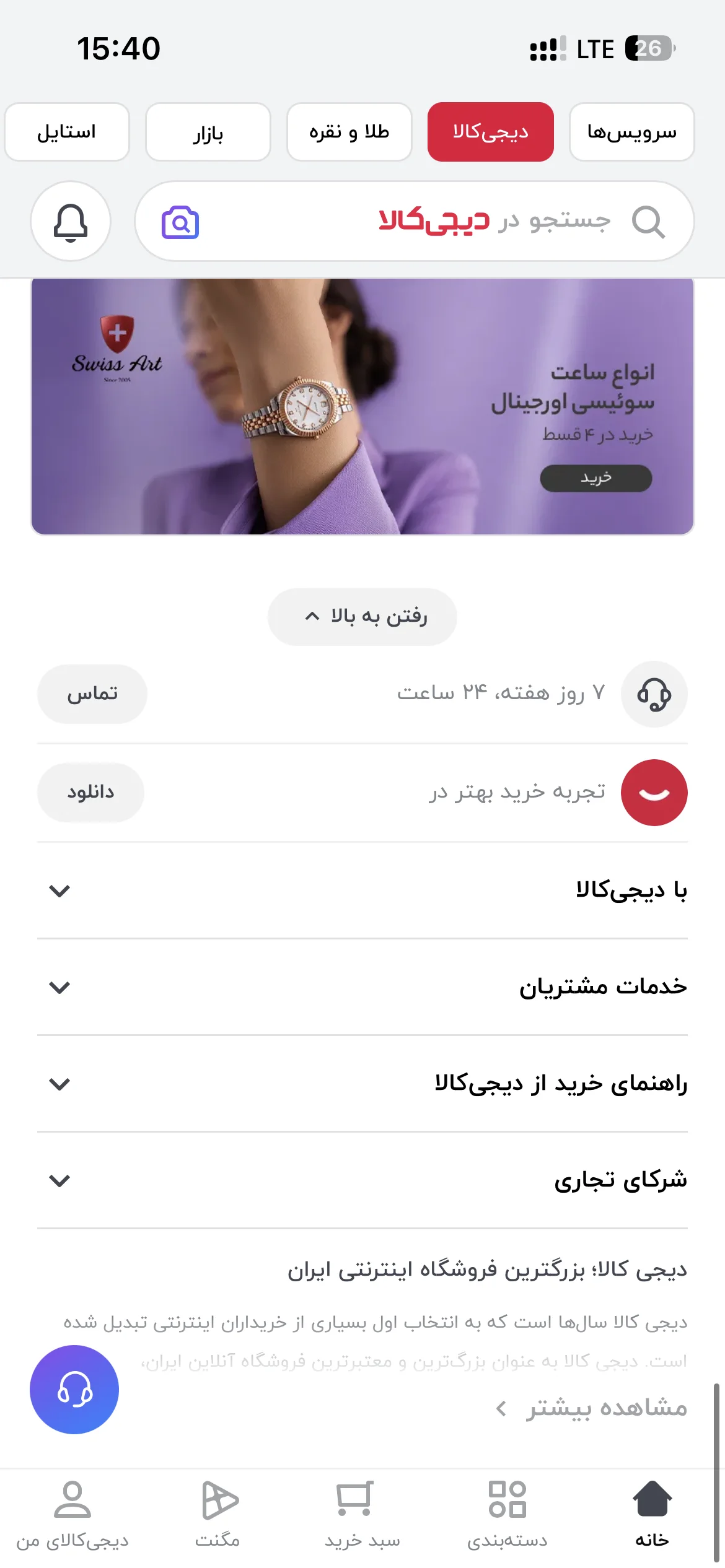The image size is (725, 1568).
Task: Tap the تماس support button
Action: tap(92, 694)
